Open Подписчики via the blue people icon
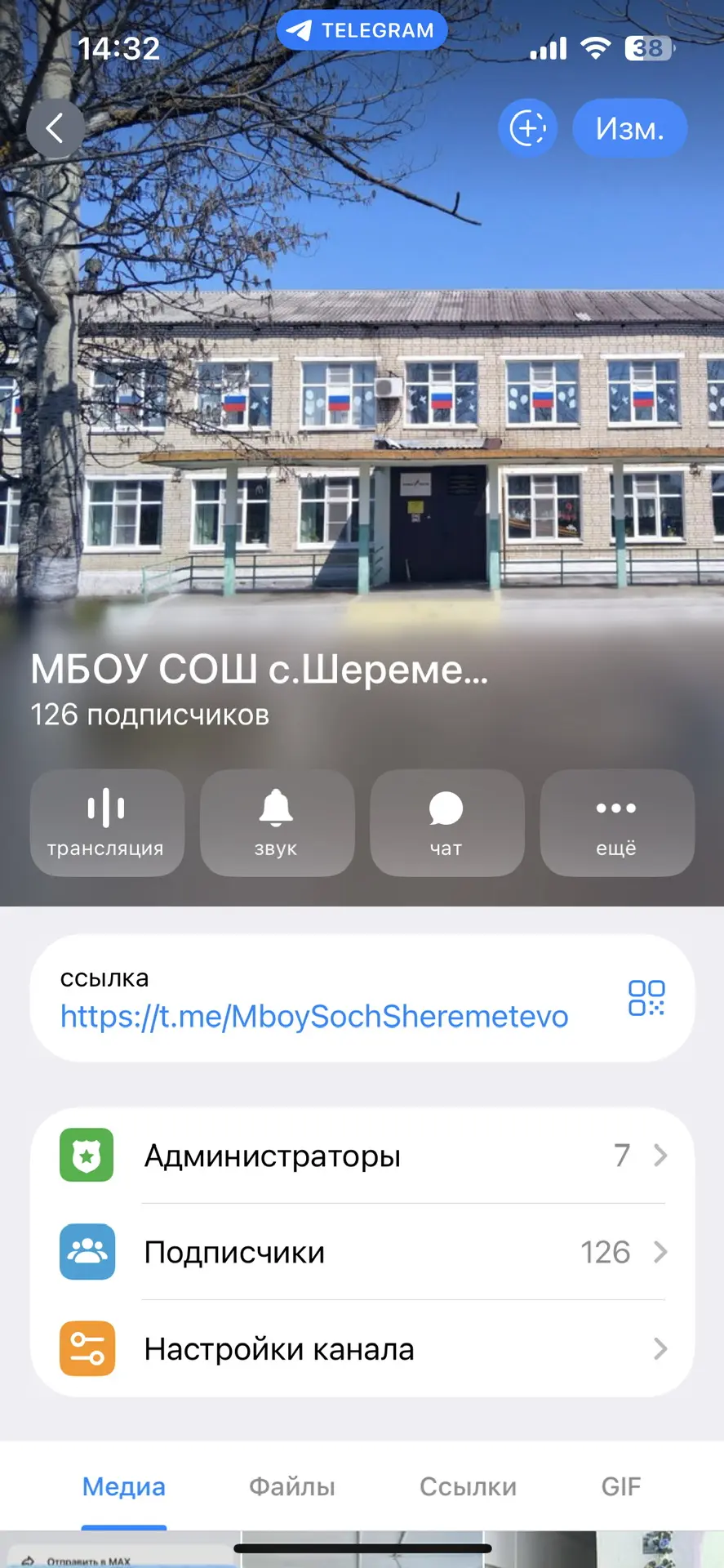 (87, 1252)
